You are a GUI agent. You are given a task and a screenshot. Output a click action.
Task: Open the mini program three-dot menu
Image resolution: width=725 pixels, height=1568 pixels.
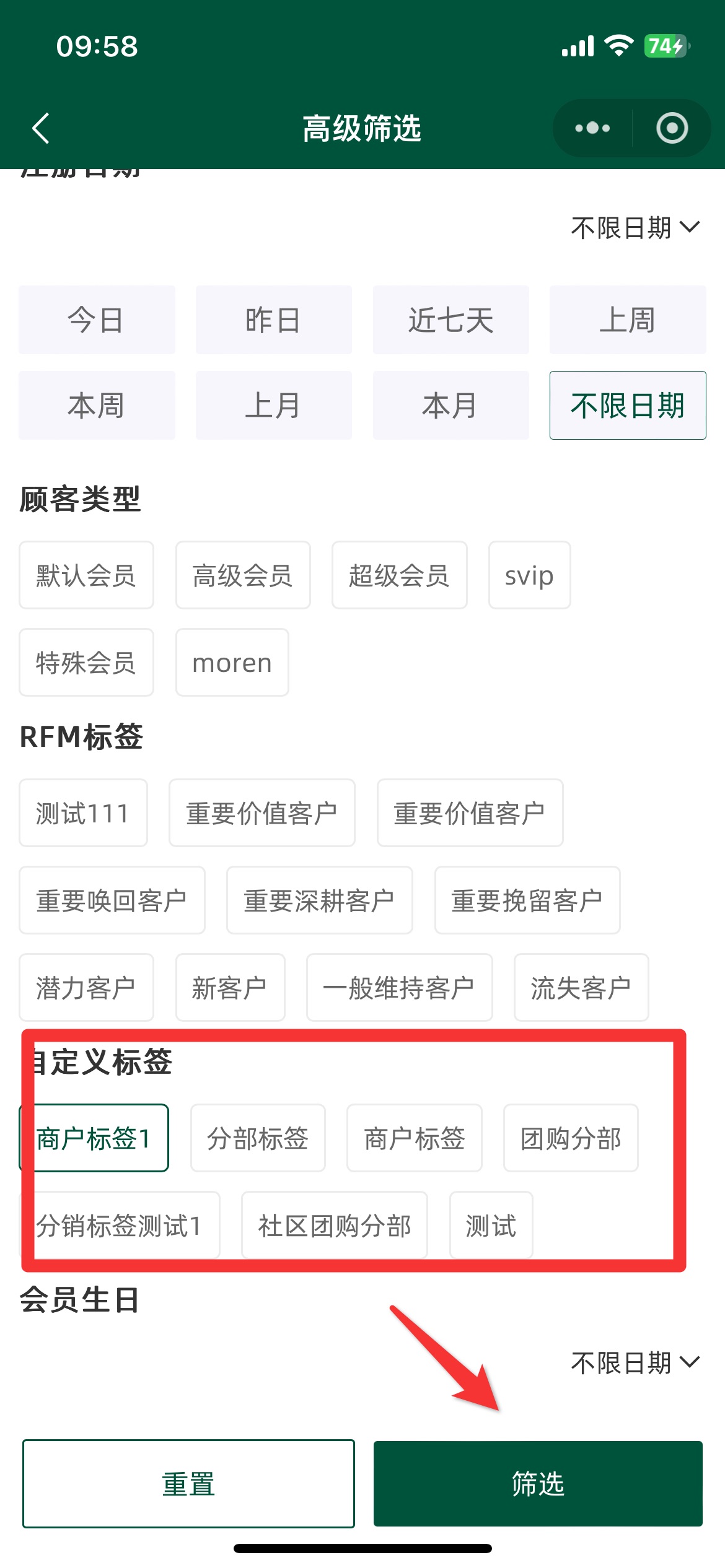pyautogui.click(x=592, y=128)
